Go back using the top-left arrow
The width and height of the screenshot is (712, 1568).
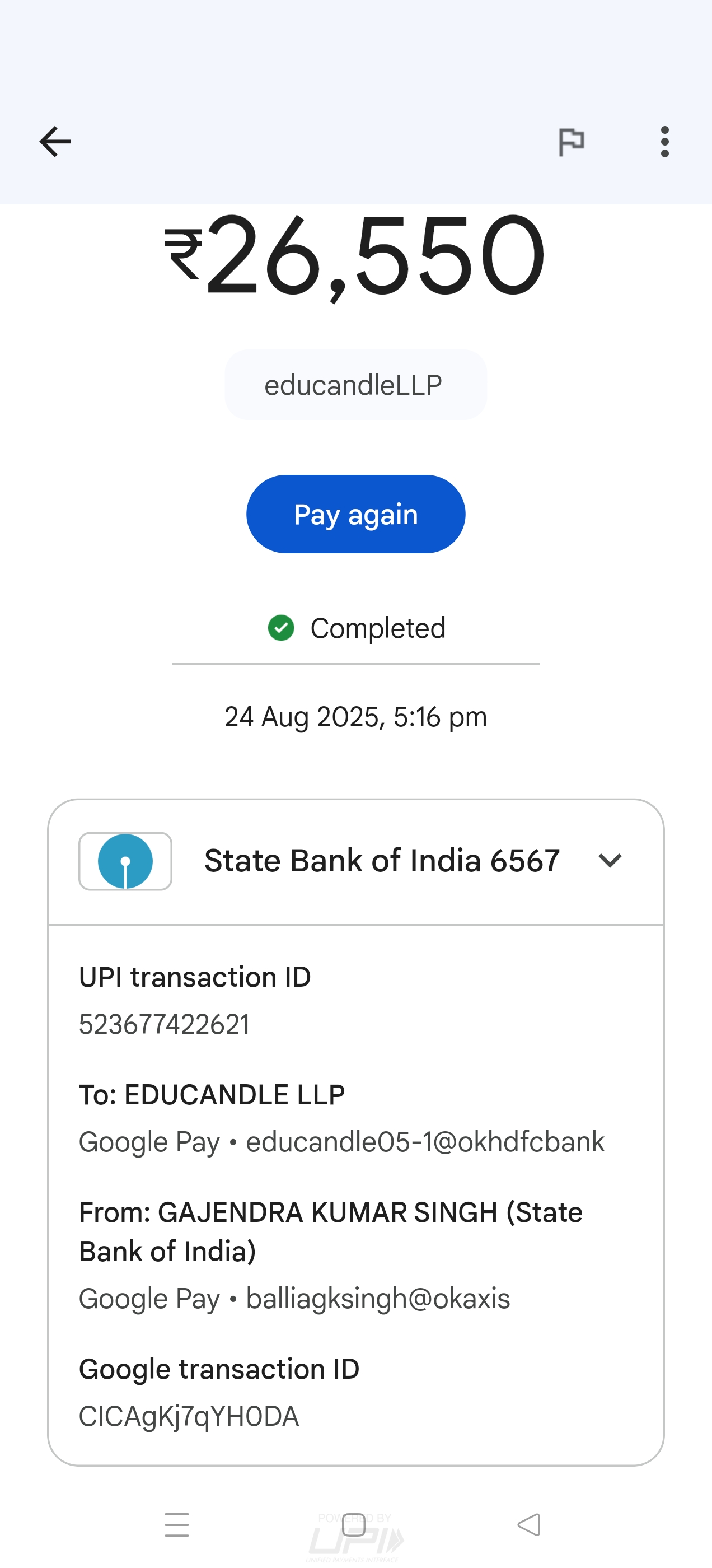pos(55,142)
